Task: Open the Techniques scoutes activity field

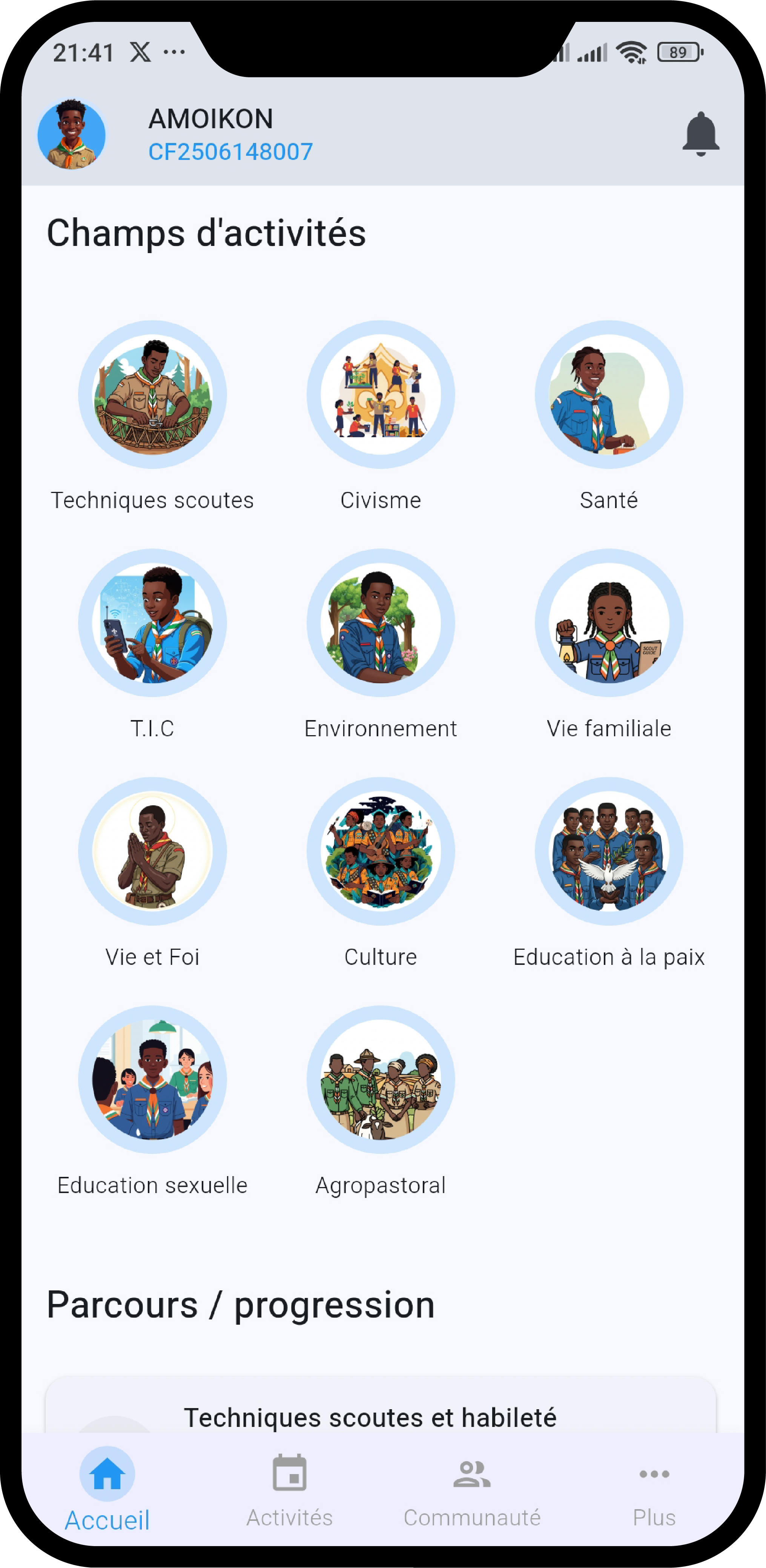Action: (152, 395)
